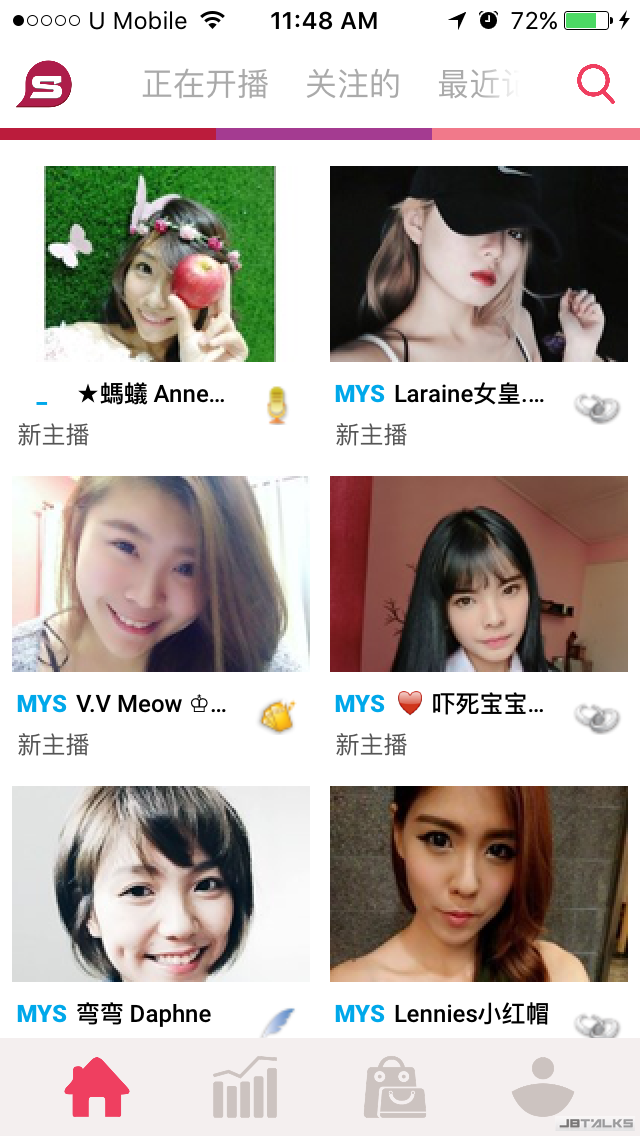This screenshot has width=640, height=1136.
Task: Tap the S app logo
Action: [44, 85]
